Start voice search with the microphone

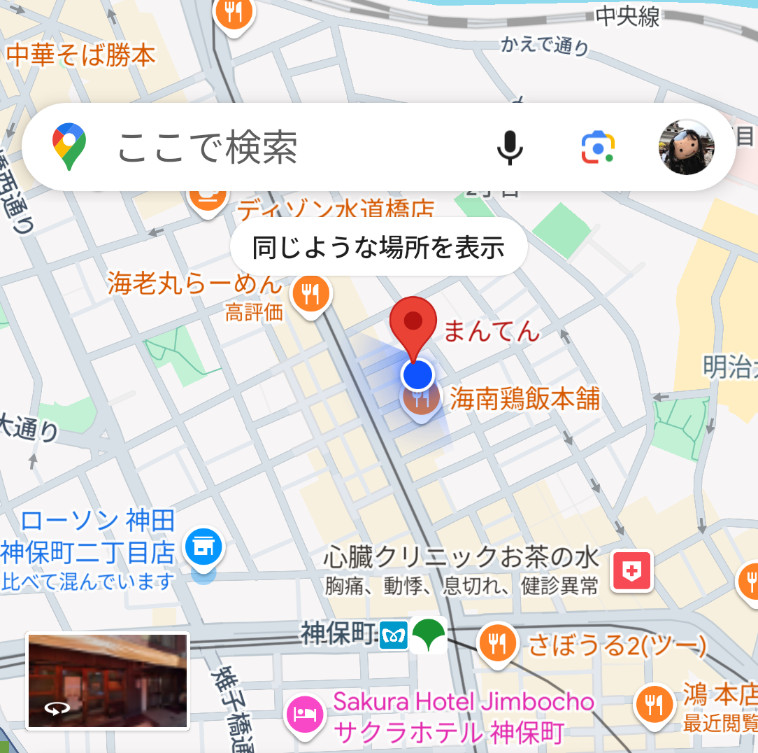(x=510, y=148)
